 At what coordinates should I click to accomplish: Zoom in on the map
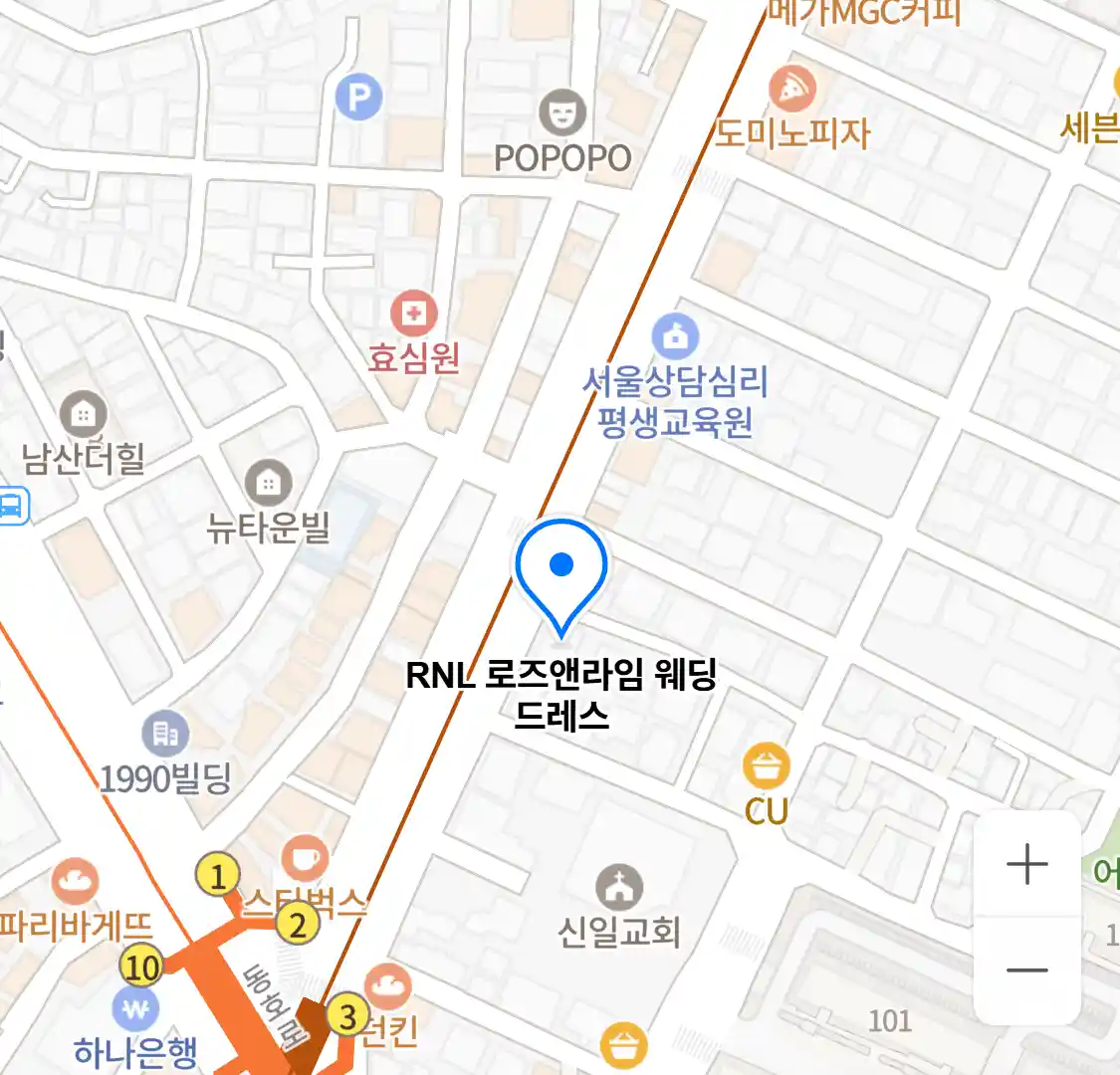click(x=1026, y=863)
